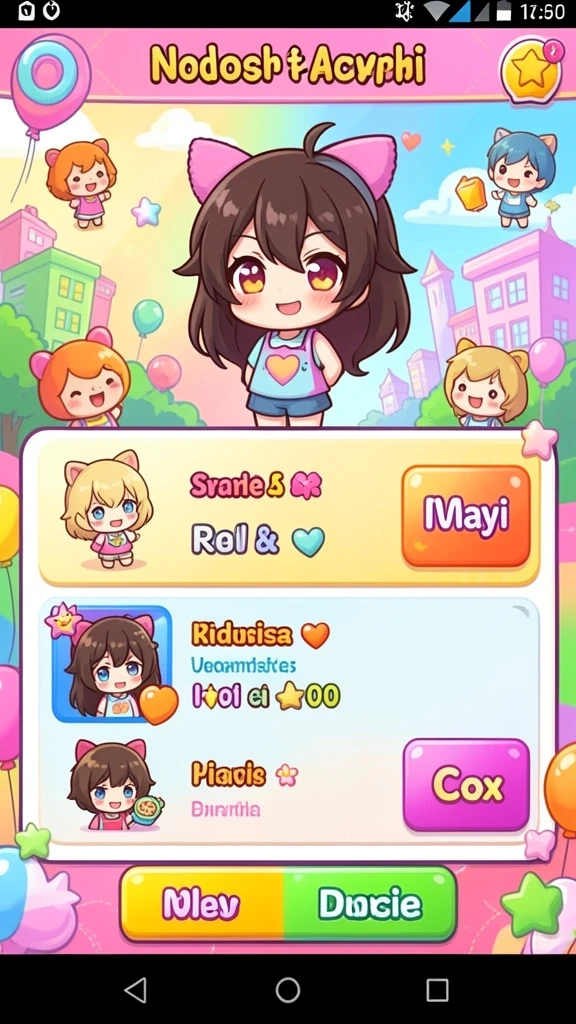Tap the purple Cox button
Screen dimensions: 576x1024
466,785
